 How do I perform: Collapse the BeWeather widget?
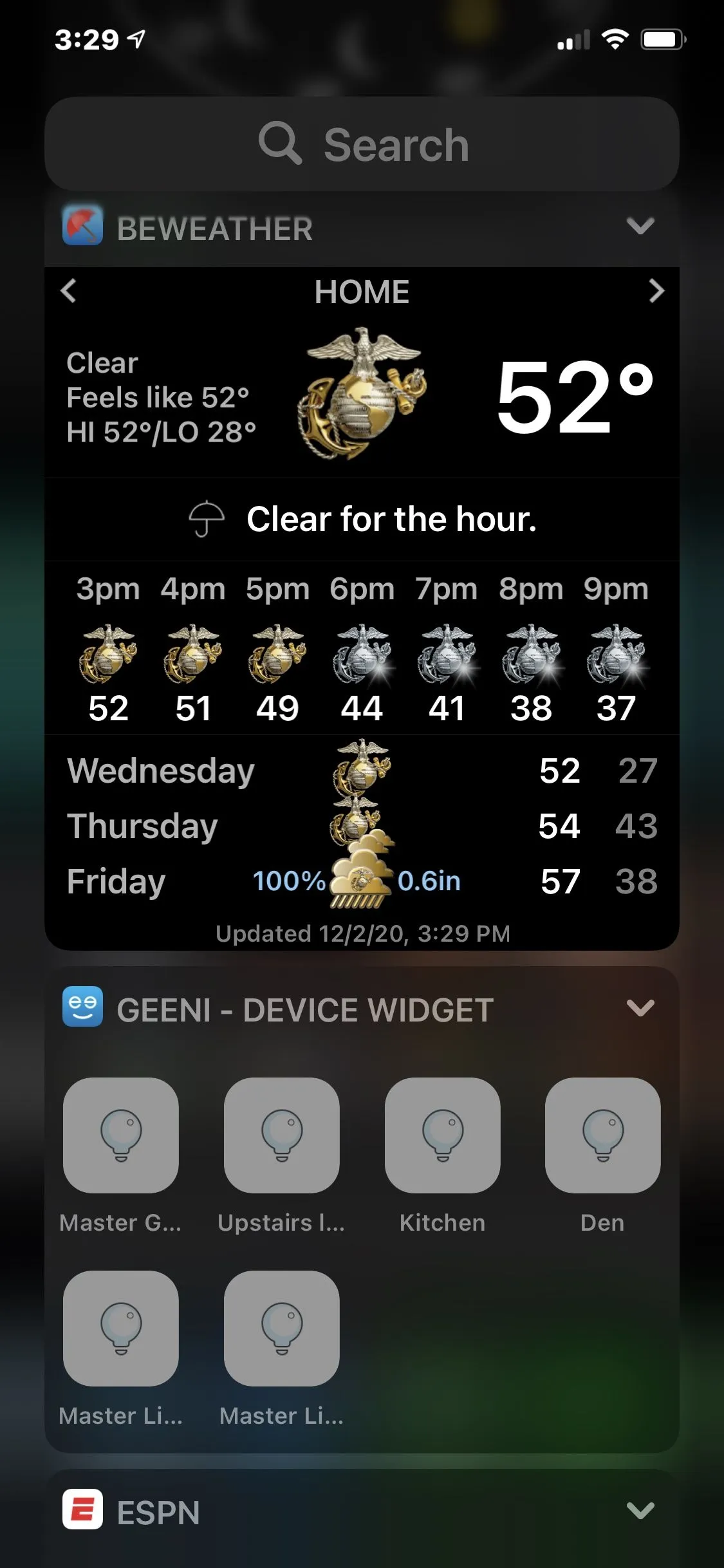tap(640, 227)
